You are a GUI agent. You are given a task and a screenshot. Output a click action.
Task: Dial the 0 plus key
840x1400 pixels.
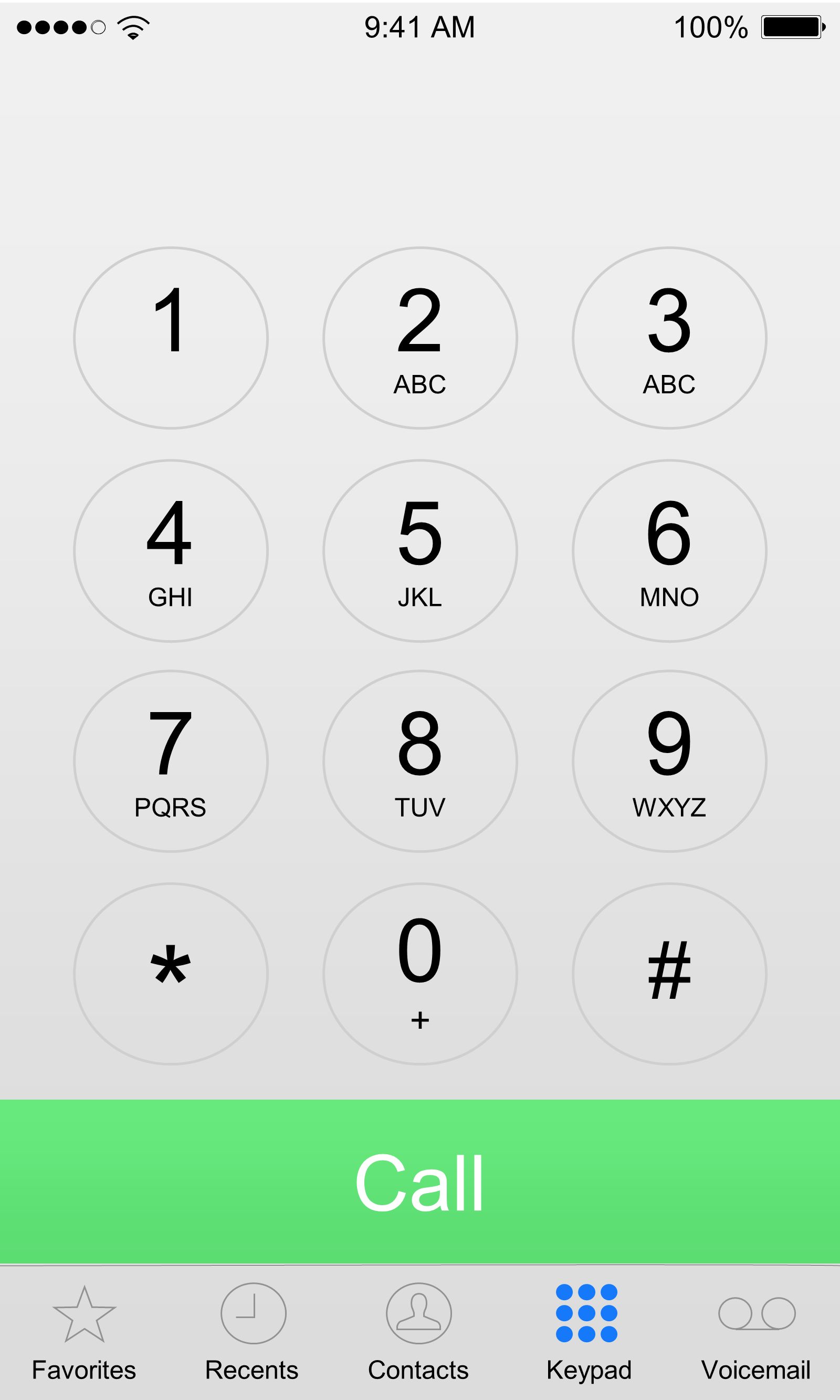[x=420, y=974]
